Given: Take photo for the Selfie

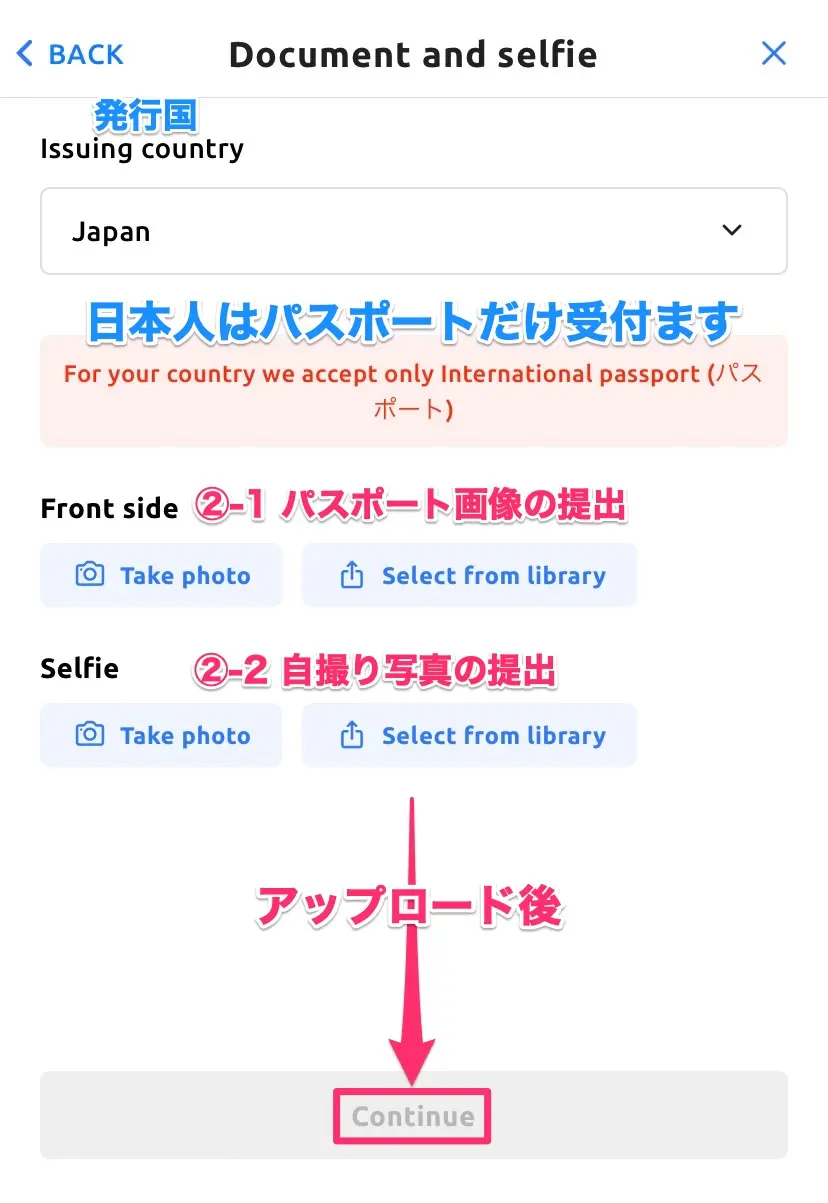Looking at the screenshot, I should (161, 735).
